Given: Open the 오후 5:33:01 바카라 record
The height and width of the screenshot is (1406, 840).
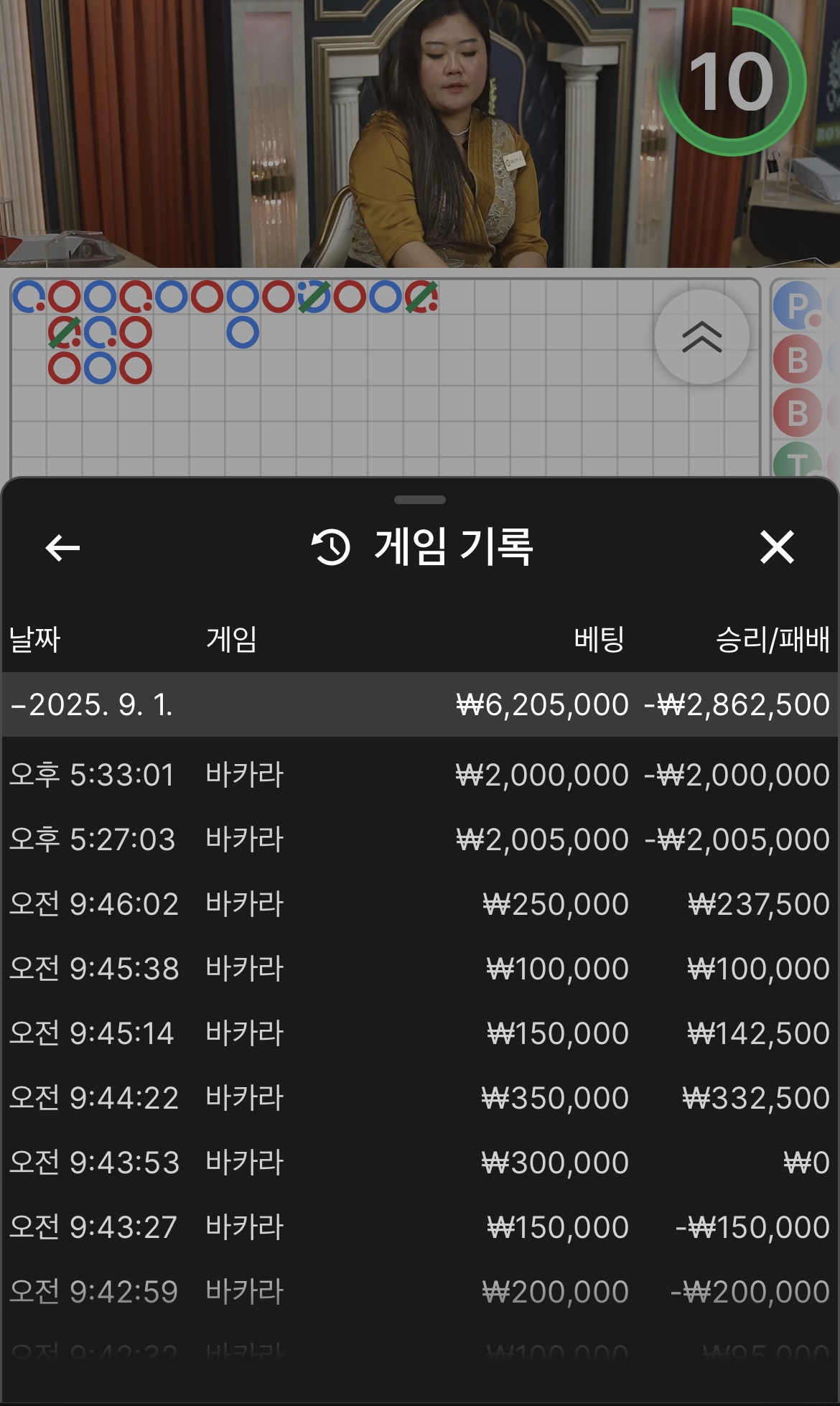Looking at the screenshot, I should point(420,776).
